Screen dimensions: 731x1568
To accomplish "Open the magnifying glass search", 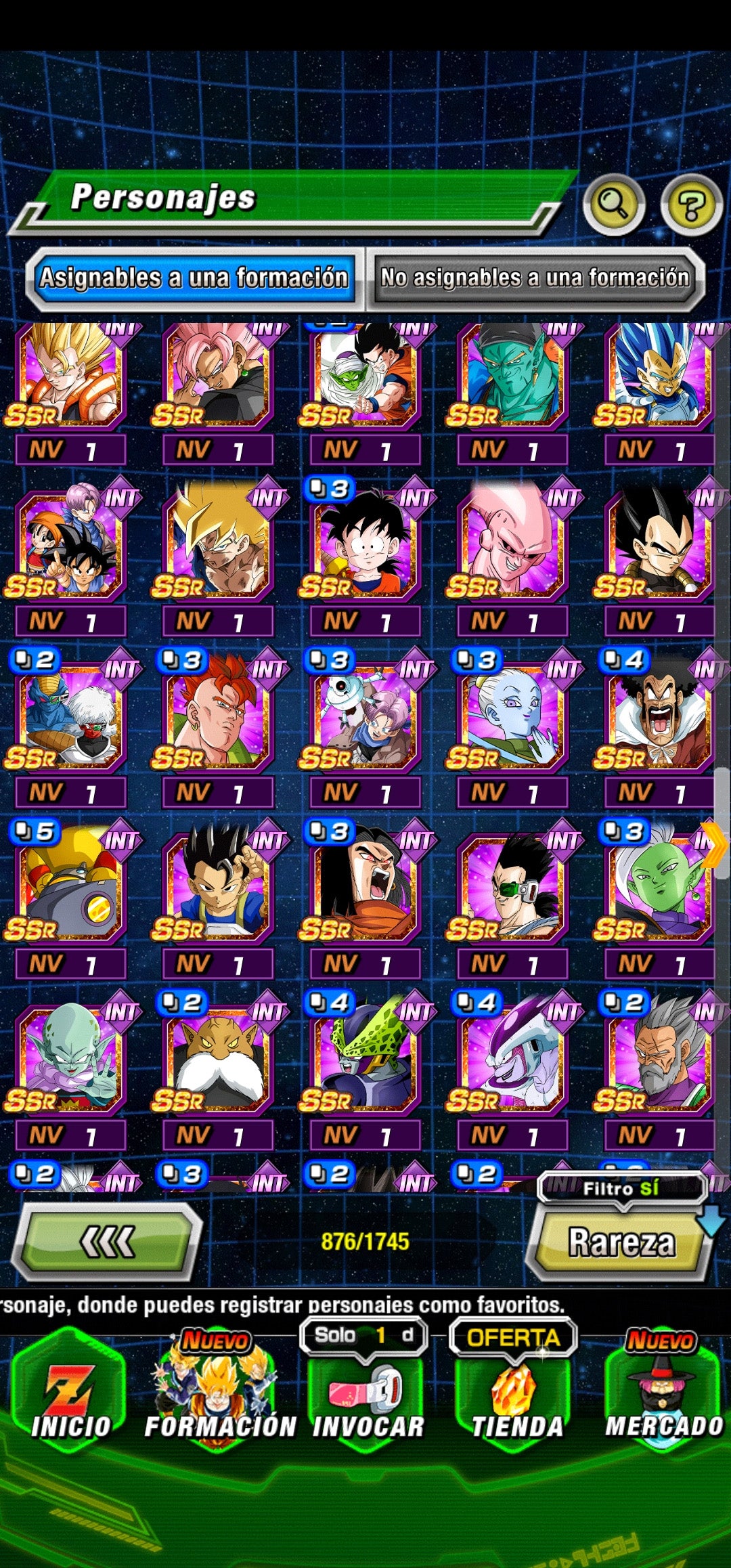I will point(613,204).
